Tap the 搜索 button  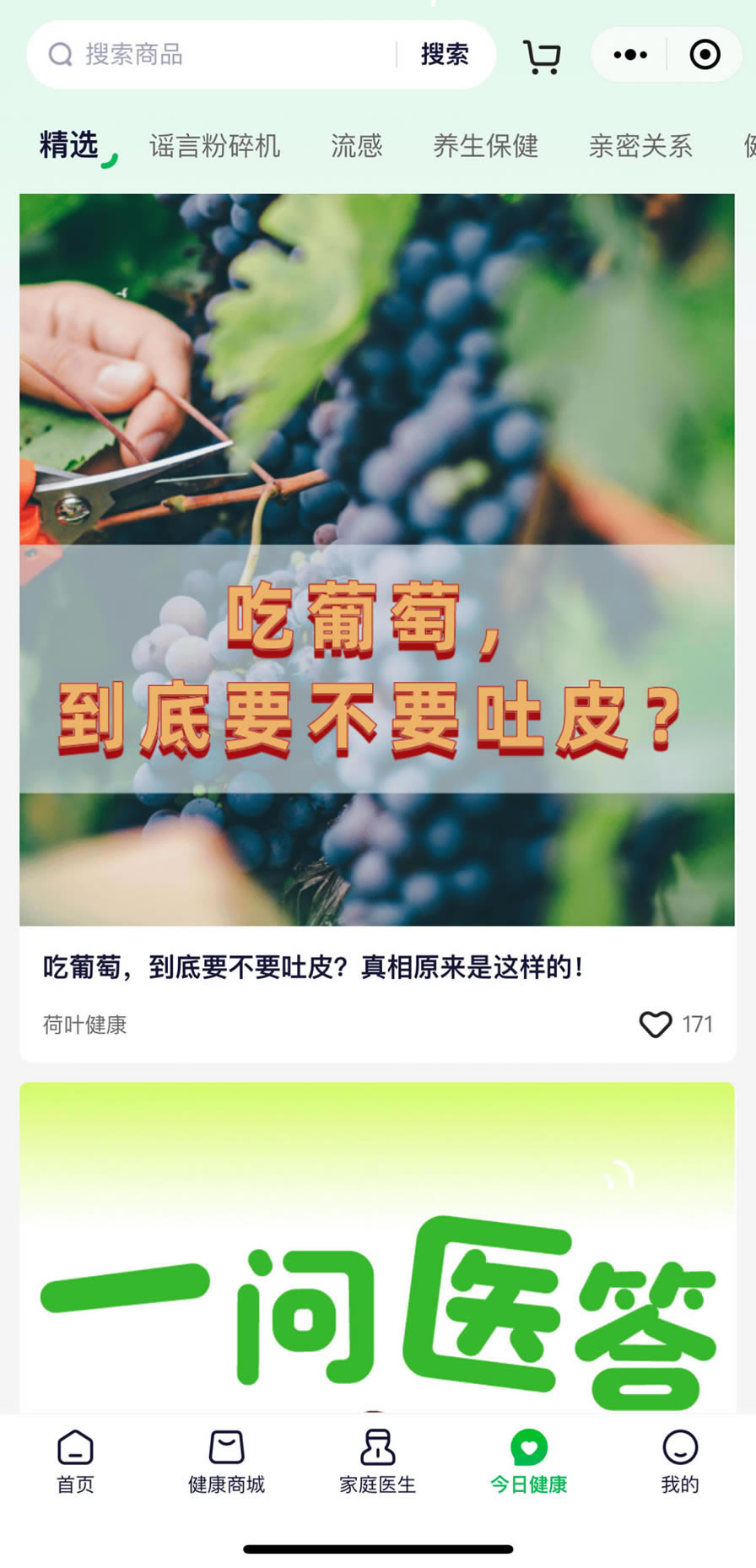click(445, 55)
